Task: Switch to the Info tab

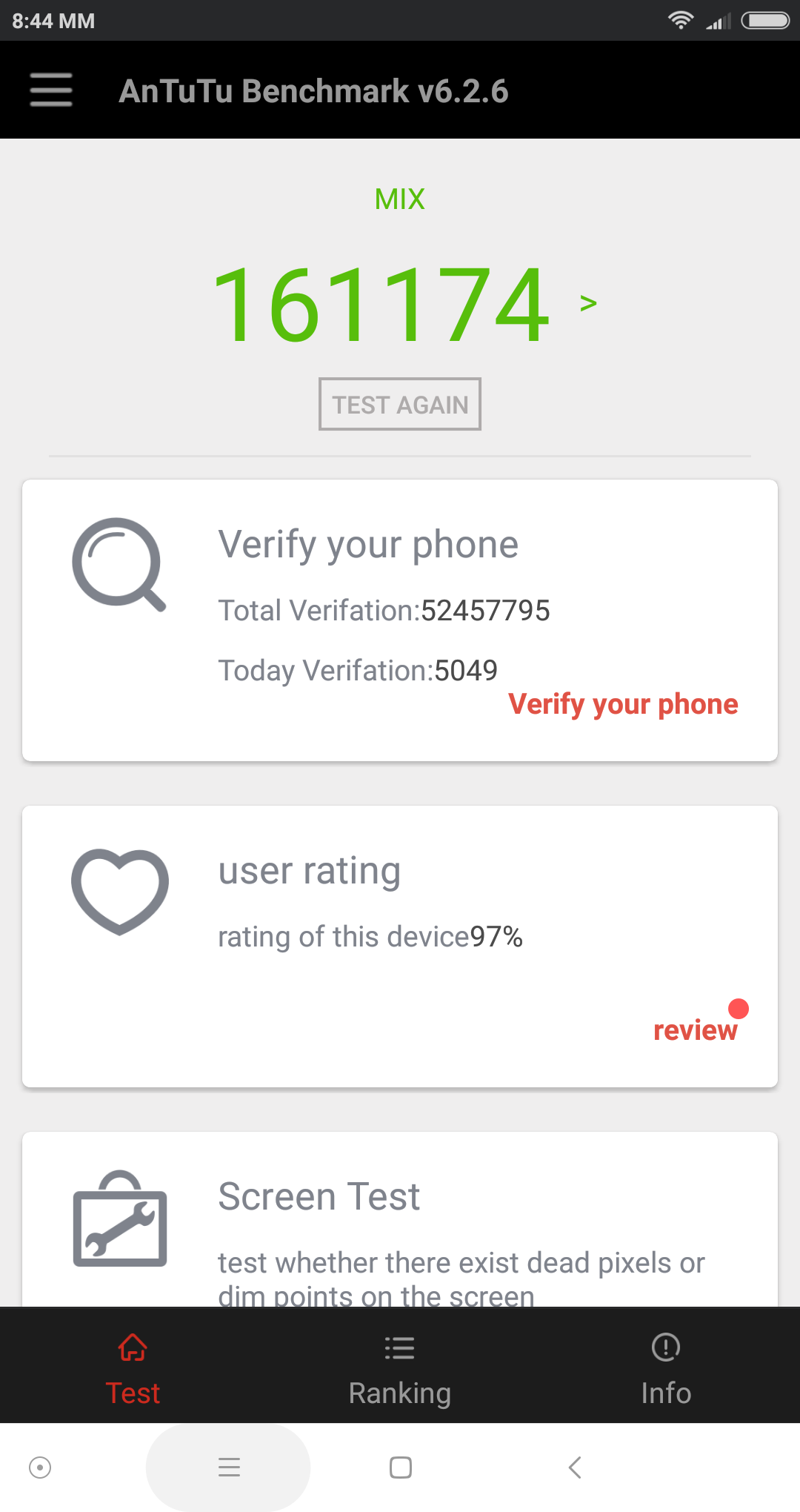Action: [666, 1370]
